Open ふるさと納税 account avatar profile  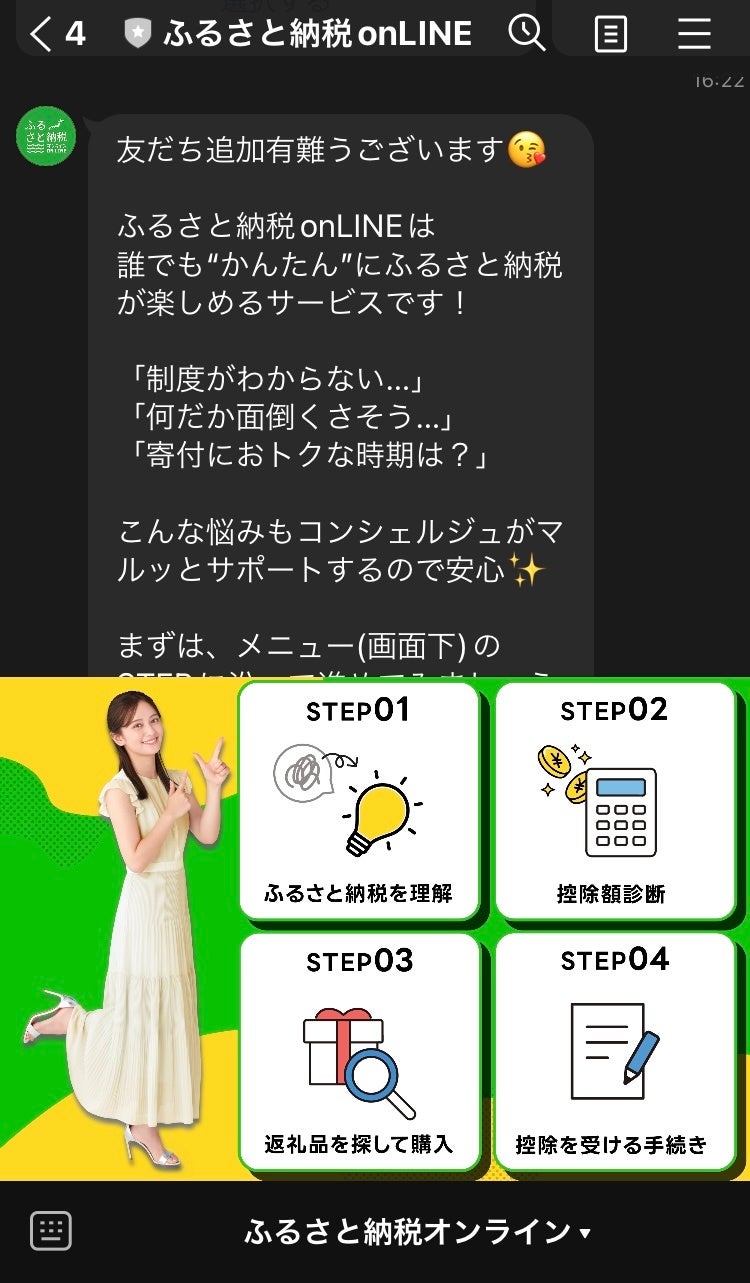[46, 136]
